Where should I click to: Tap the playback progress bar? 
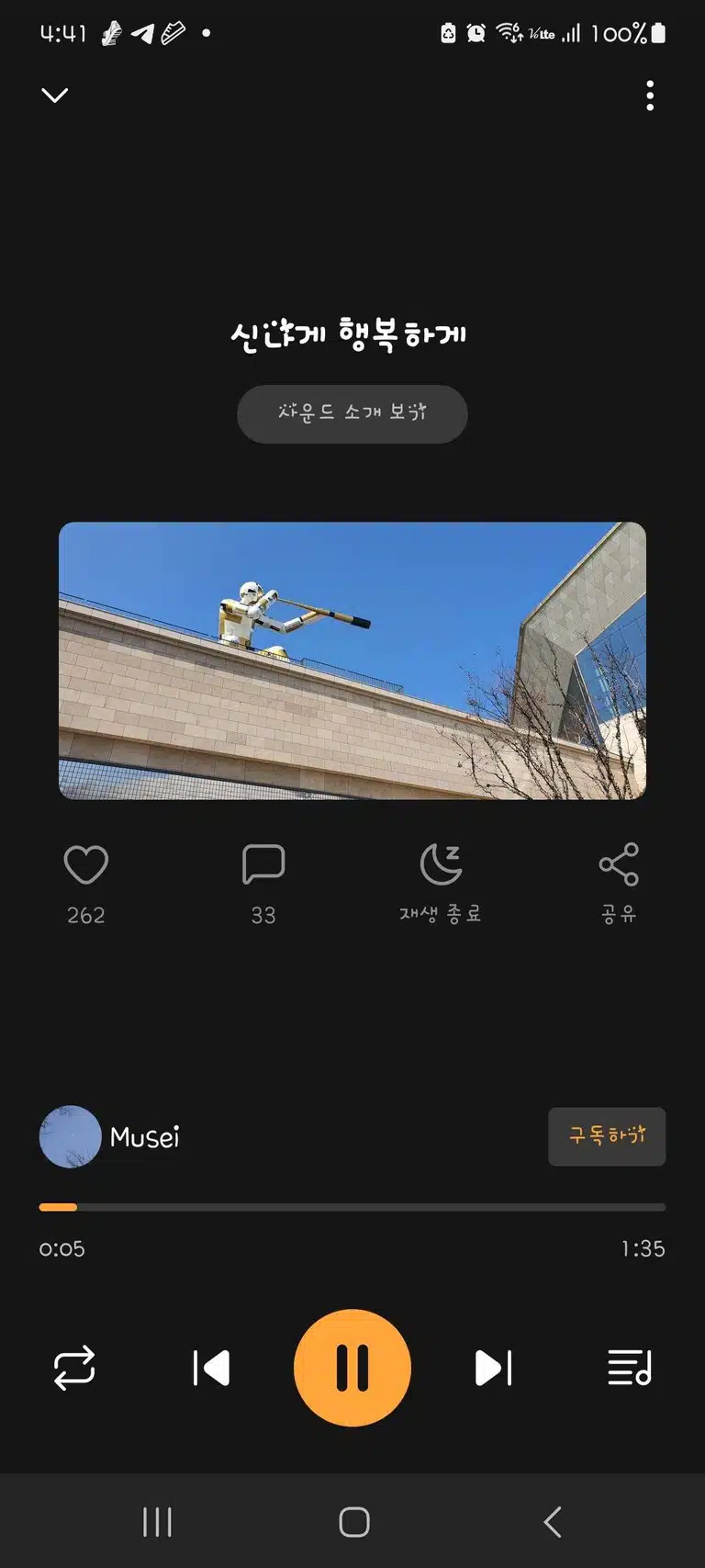[352, 1207]
